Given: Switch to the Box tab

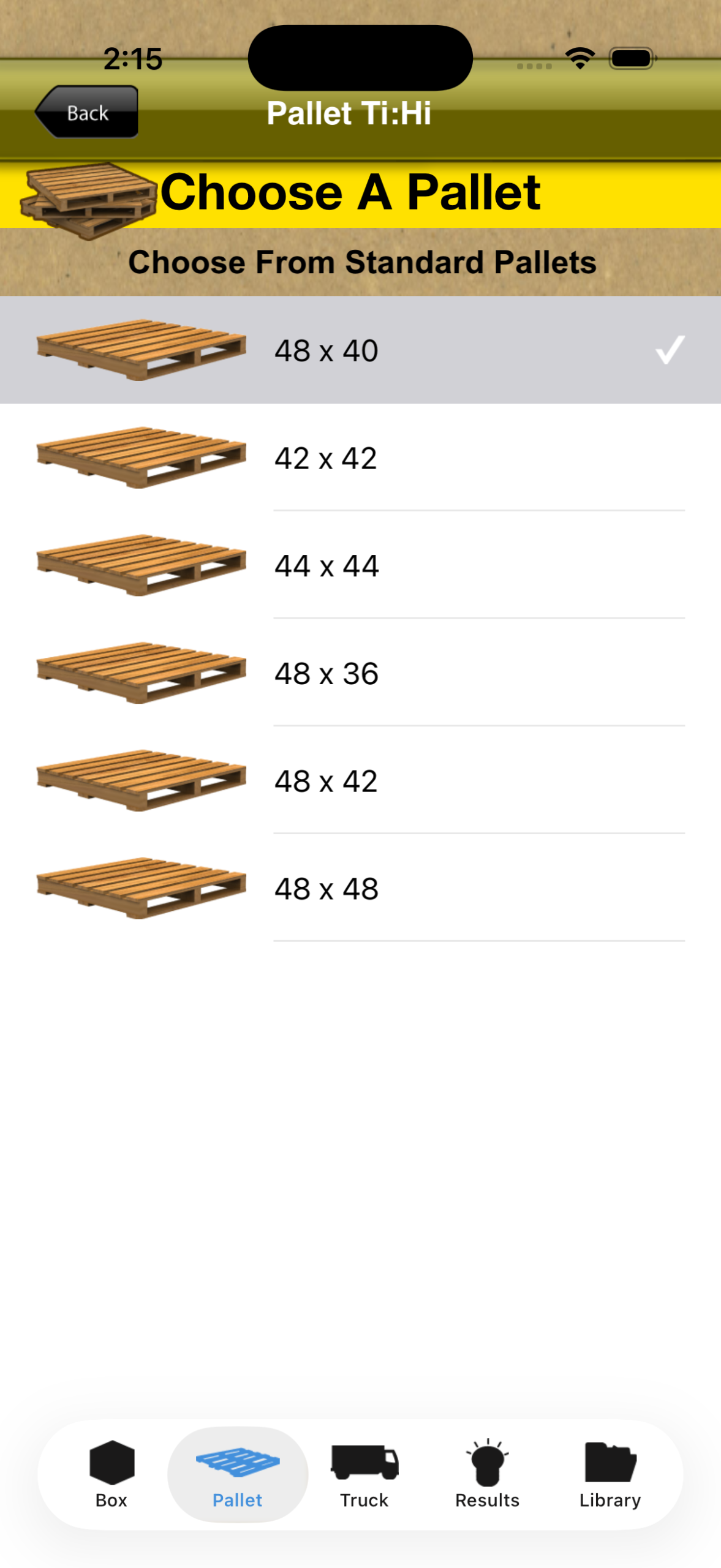Looking at the screenshot, I should [111, 1473].
